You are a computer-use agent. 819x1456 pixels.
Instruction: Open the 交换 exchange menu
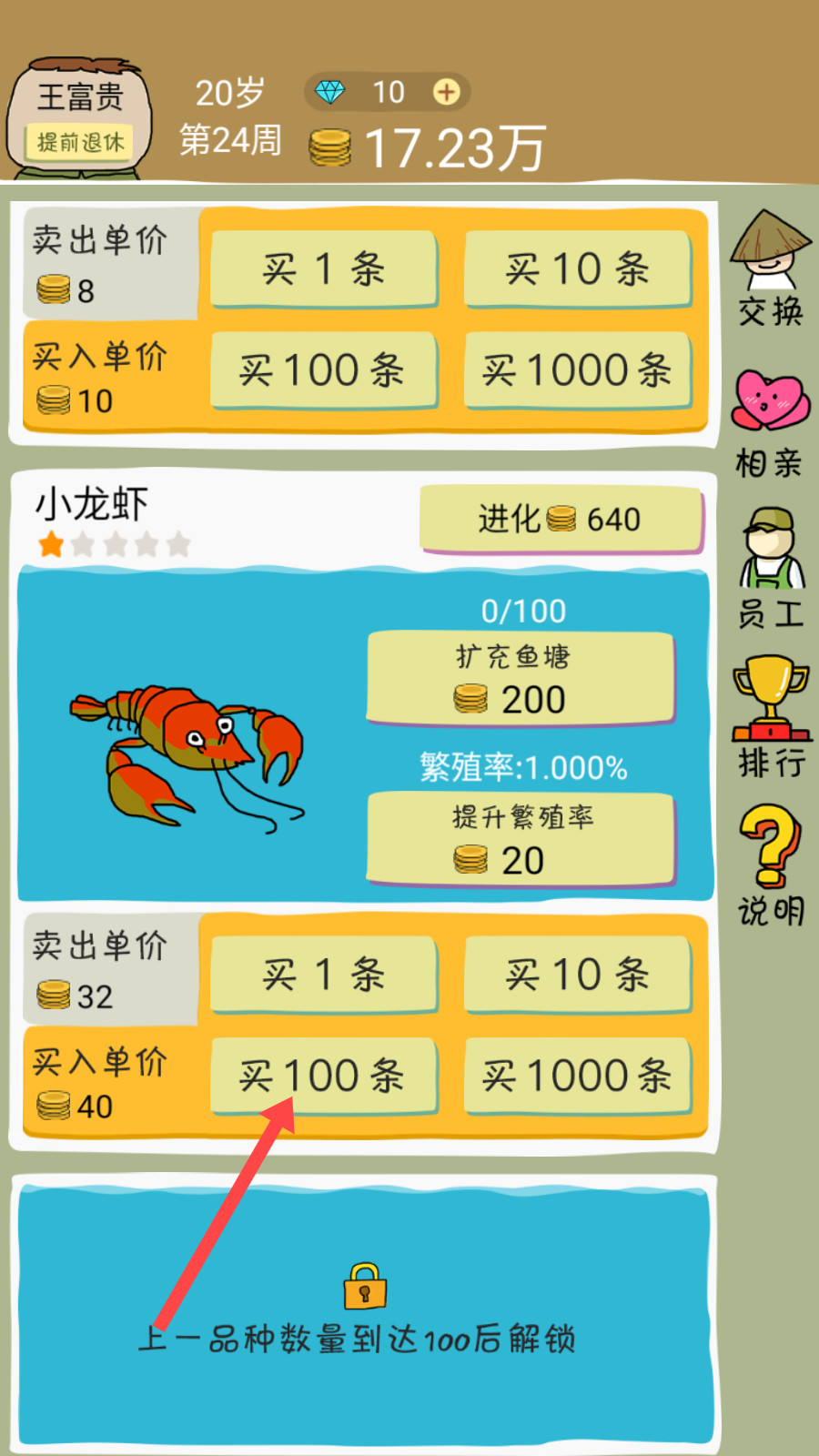point(770,270)
